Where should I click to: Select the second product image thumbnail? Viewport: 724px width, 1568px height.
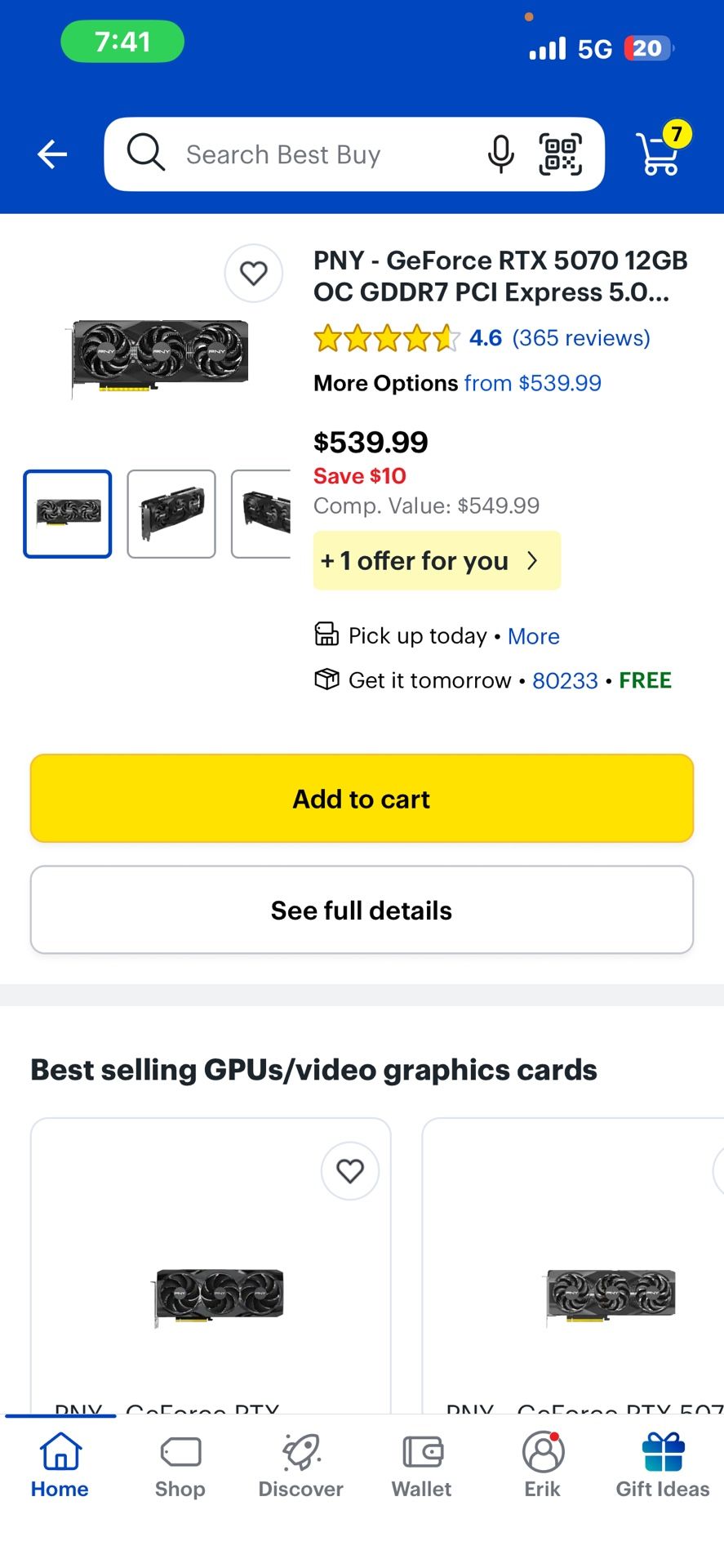tap(171, 514)
